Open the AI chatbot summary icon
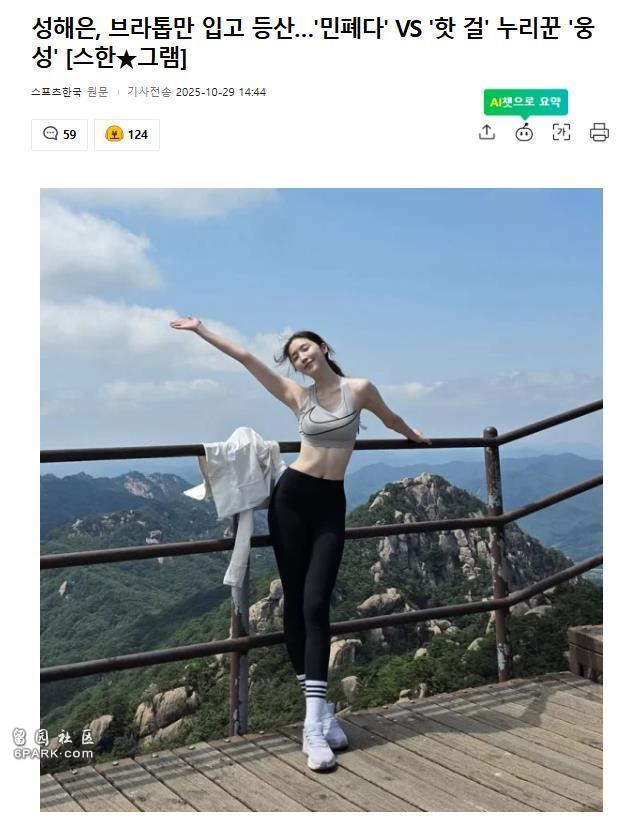 524,132
